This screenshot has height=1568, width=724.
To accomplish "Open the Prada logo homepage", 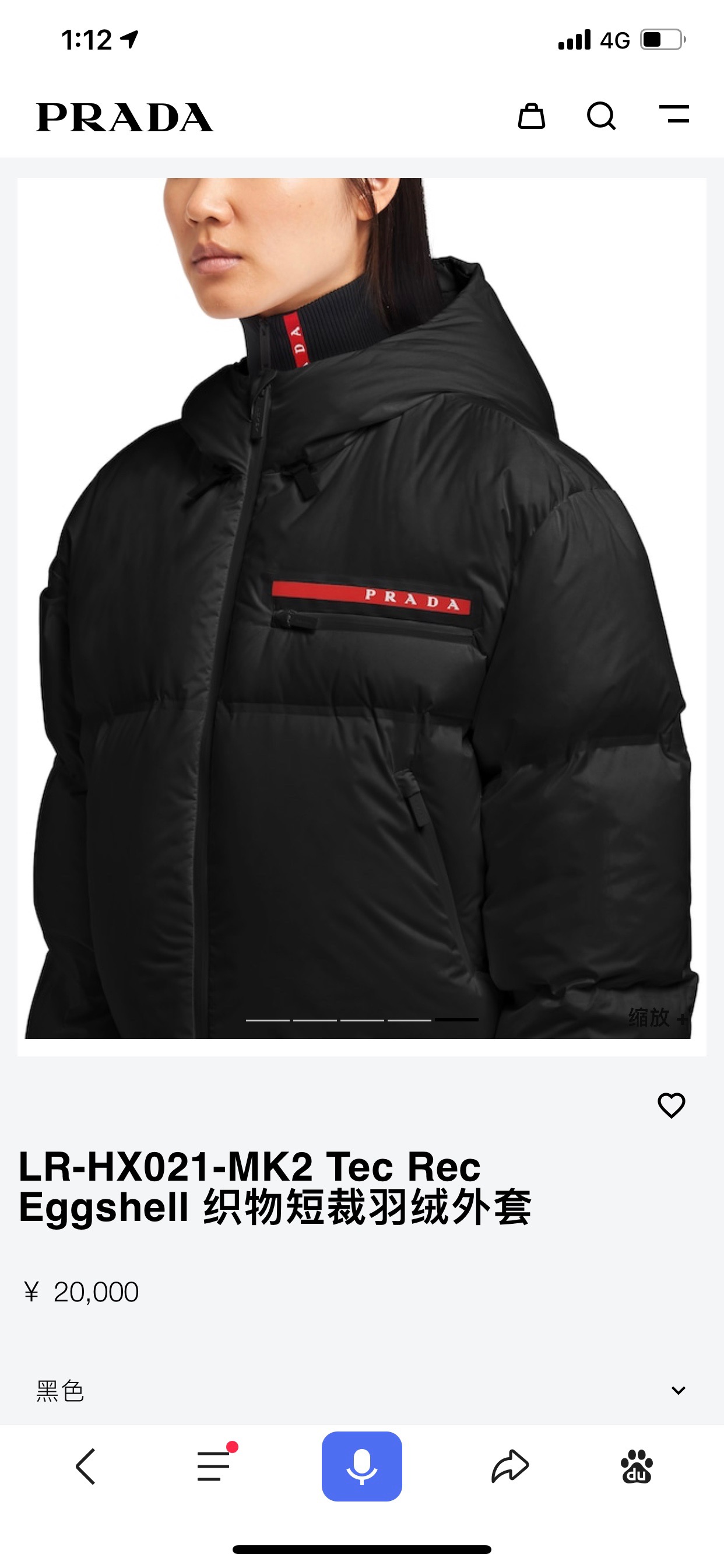I will 125,117.
